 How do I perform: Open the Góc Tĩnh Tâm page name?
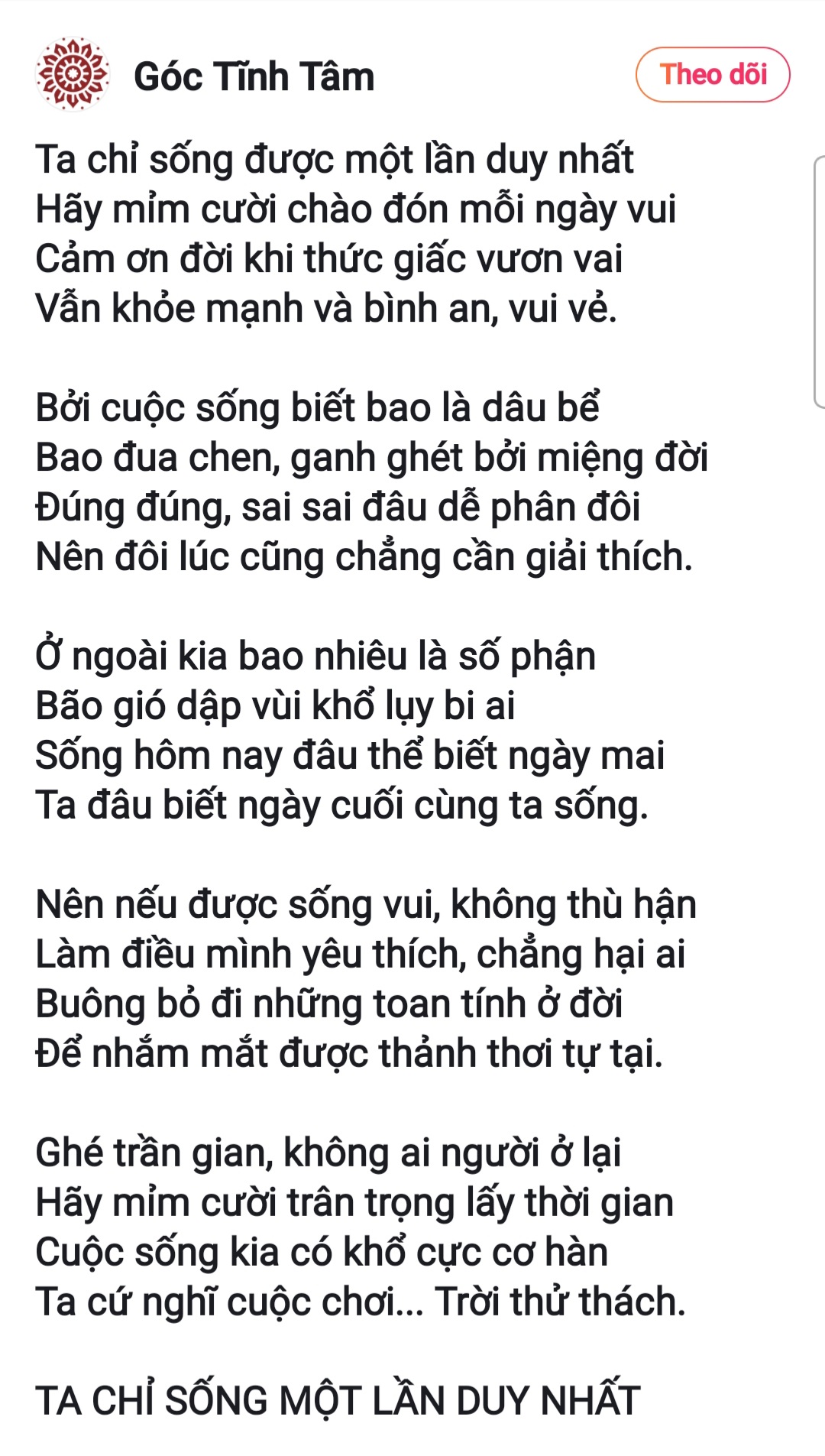pyautogui.click(x=254, y=76)
